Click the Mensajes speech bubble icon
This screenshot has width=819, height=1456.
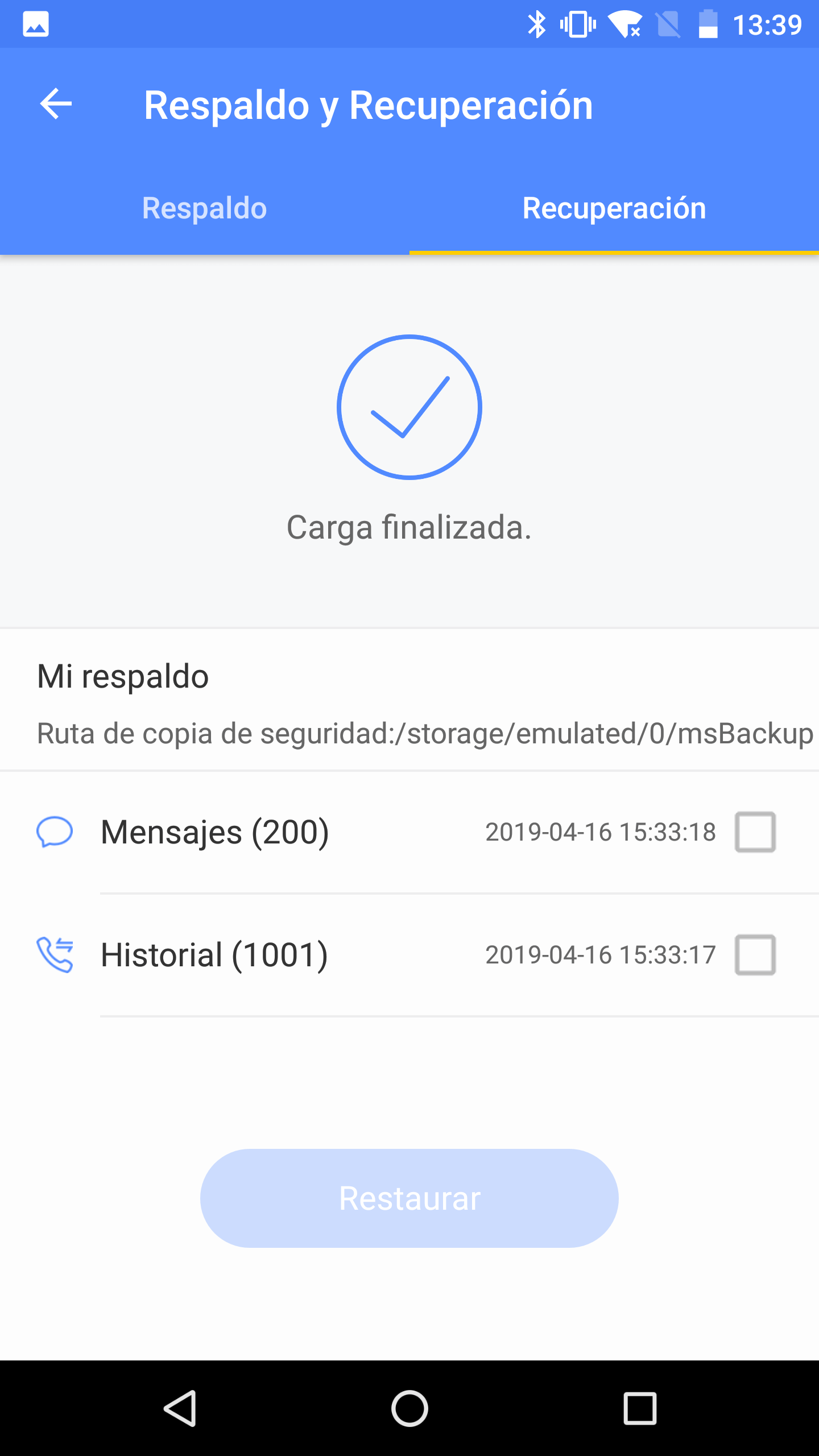(x=54, y=832)
